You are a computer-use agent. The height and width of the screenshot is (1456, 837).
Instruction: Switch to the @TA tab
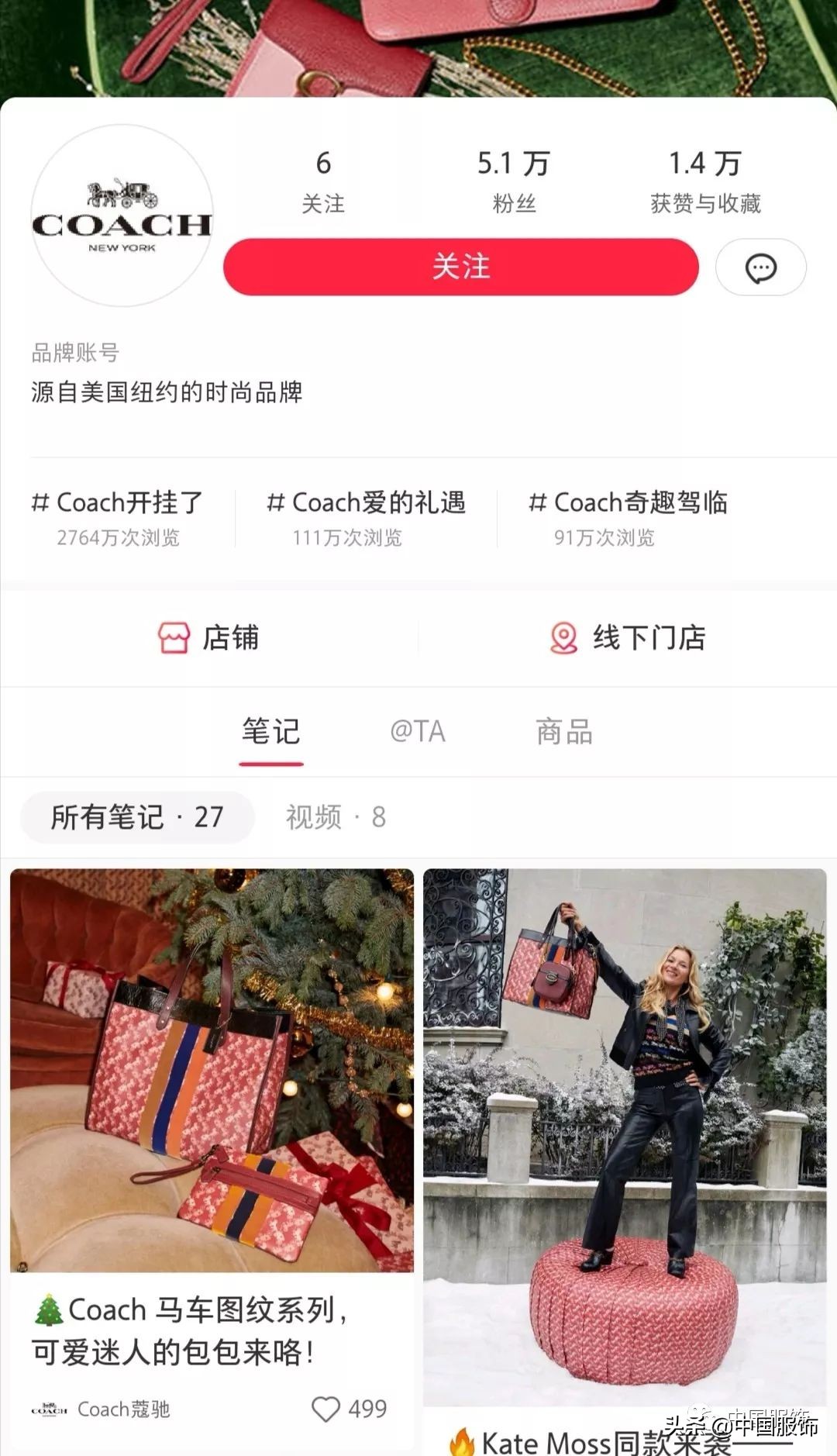pyautogui.click(x=417, y=730)
